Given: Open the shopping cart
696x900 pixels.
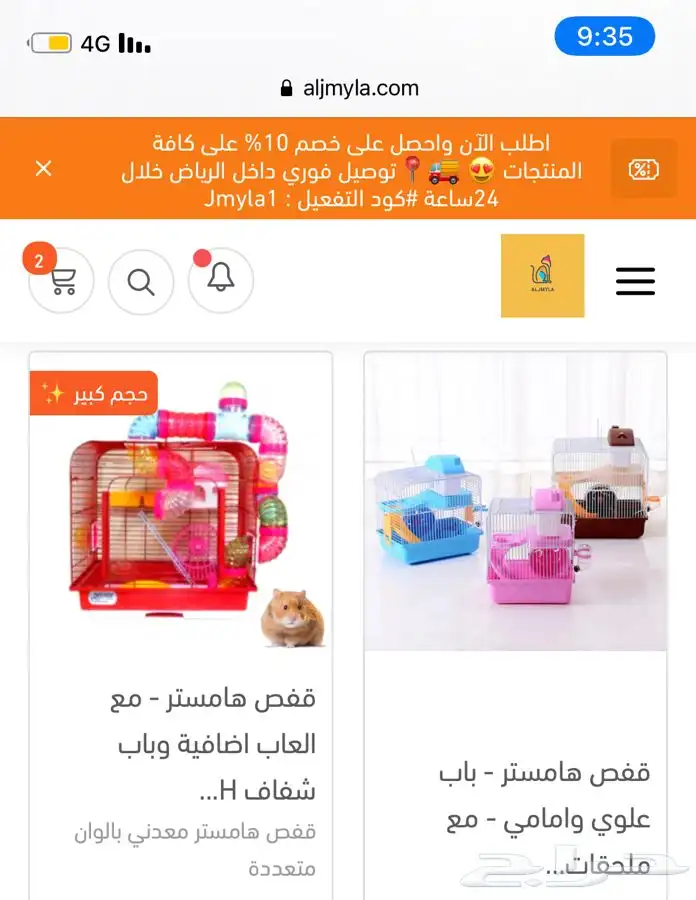Looking at the screenshot, I should [62, 282].
